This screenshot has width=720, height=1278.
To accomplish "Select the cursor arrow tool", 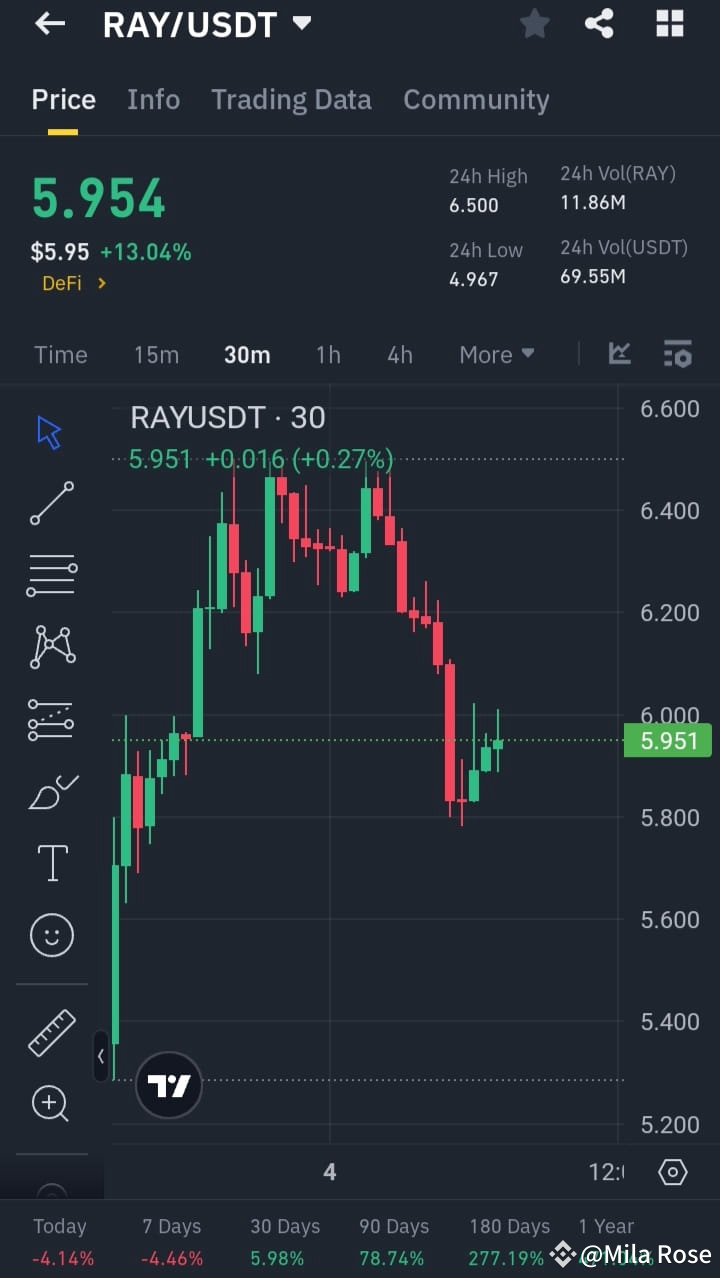I will (49, 430).
